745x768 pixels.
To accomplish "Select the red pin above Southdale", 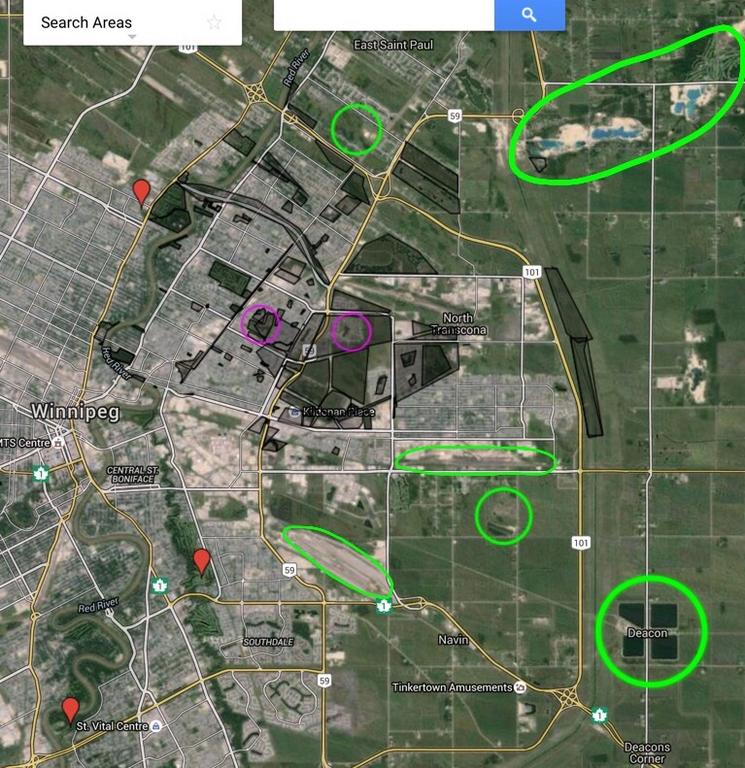I will point(202,560).
